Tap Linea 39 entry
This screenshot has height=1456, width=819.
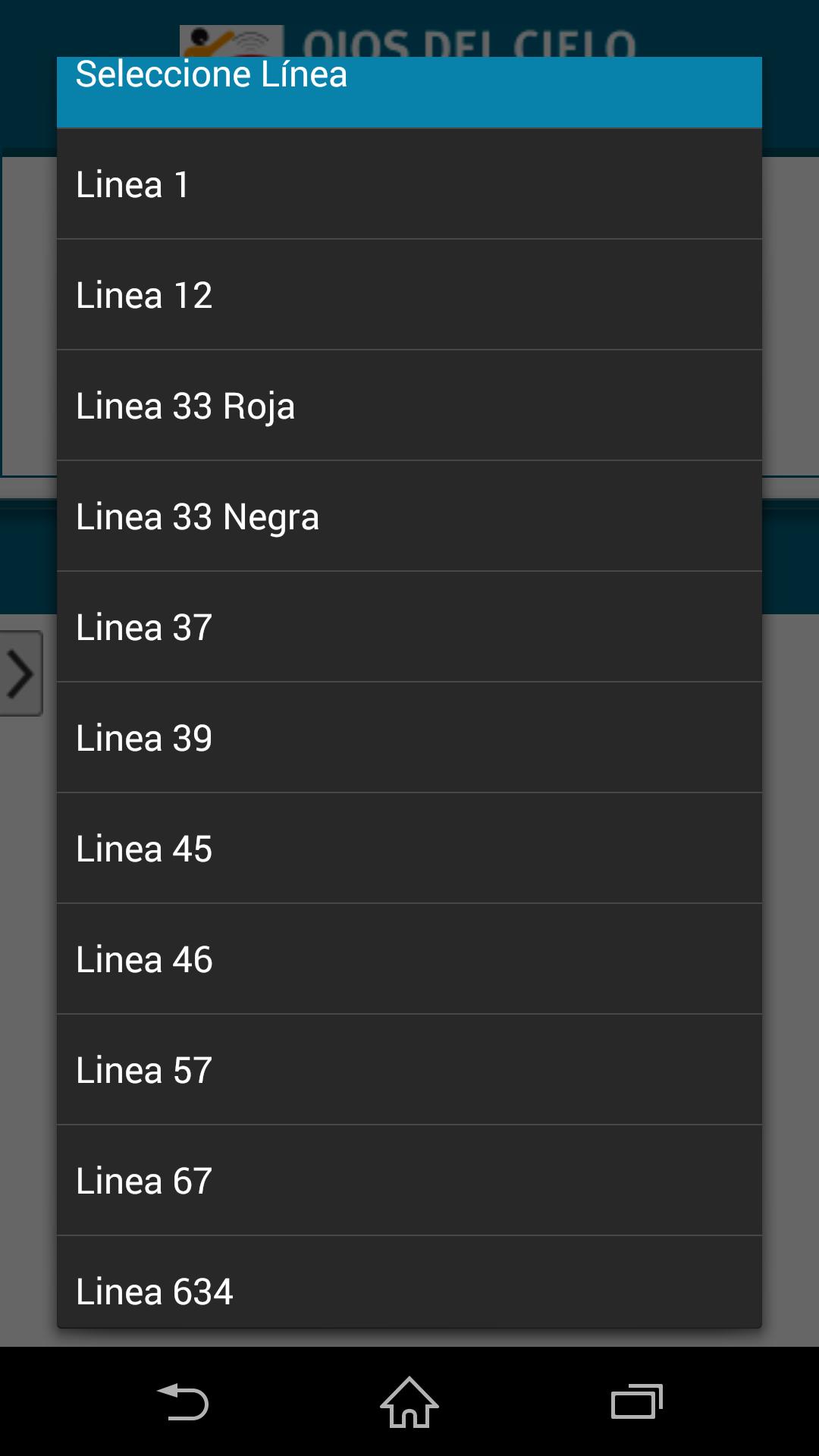point(409,738)
